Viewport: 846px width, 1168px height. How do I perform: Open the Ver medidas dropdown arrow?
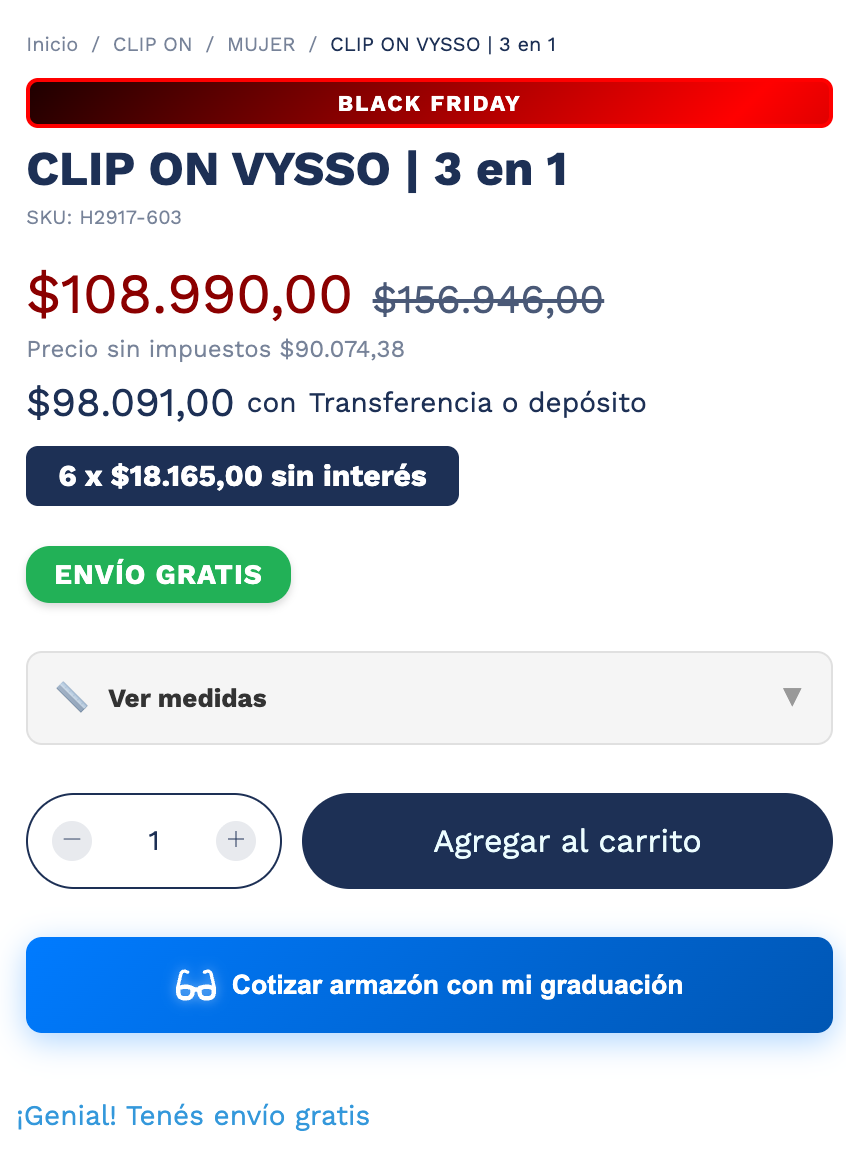(793, 697)
